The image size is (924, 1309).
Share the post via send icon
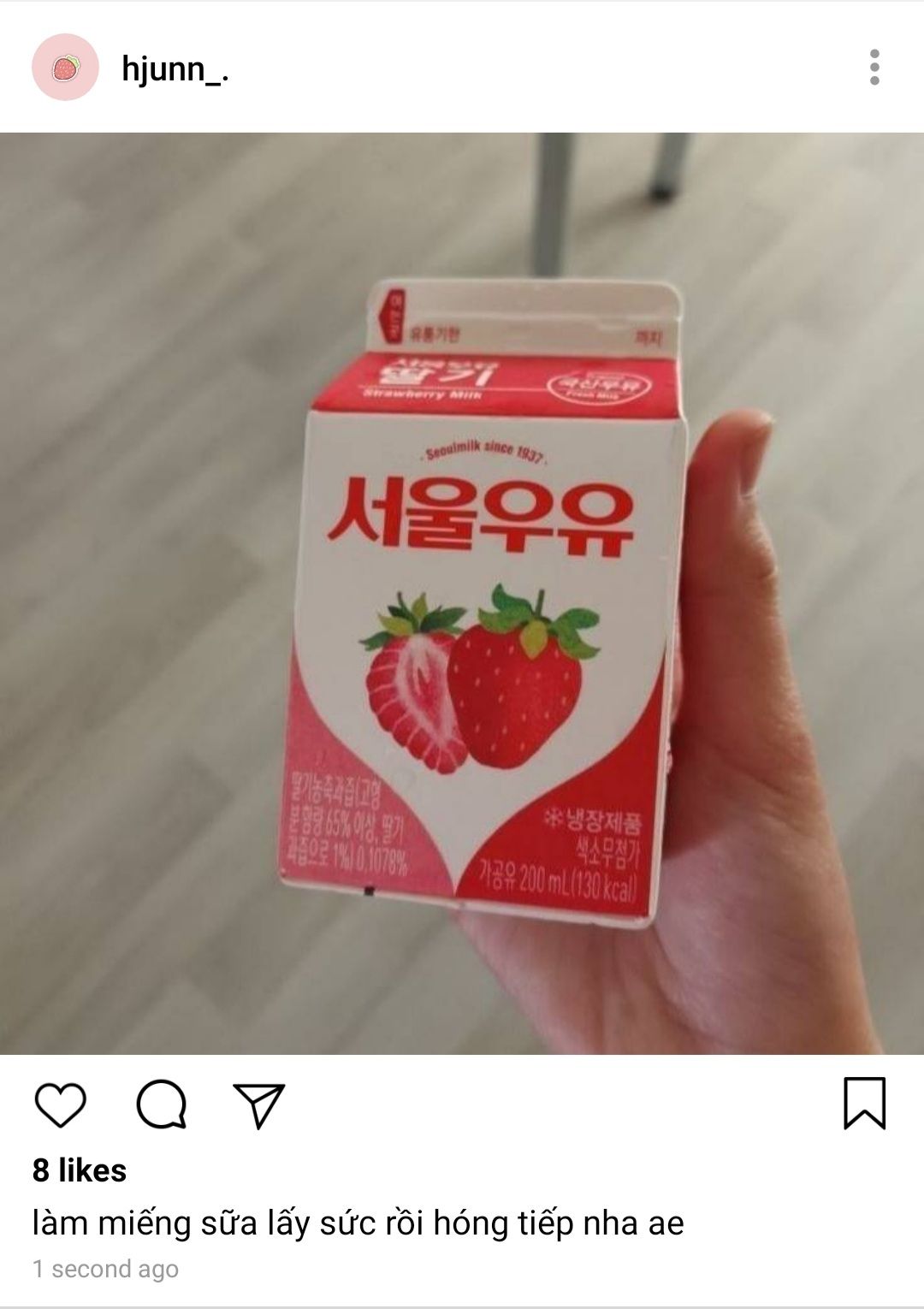(x=258, y=1105)
